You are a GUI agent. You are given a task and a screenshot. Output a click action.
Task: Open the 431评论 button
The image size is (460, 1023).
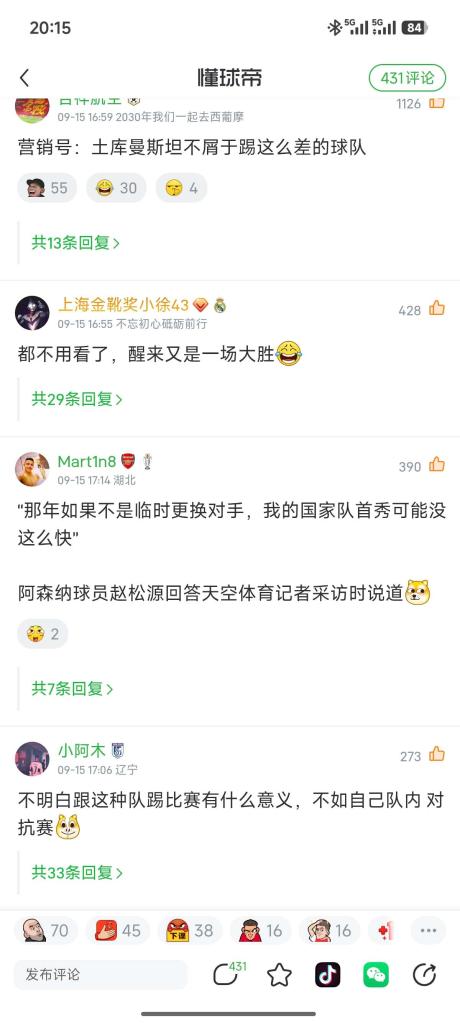click(x=407, y=78)
